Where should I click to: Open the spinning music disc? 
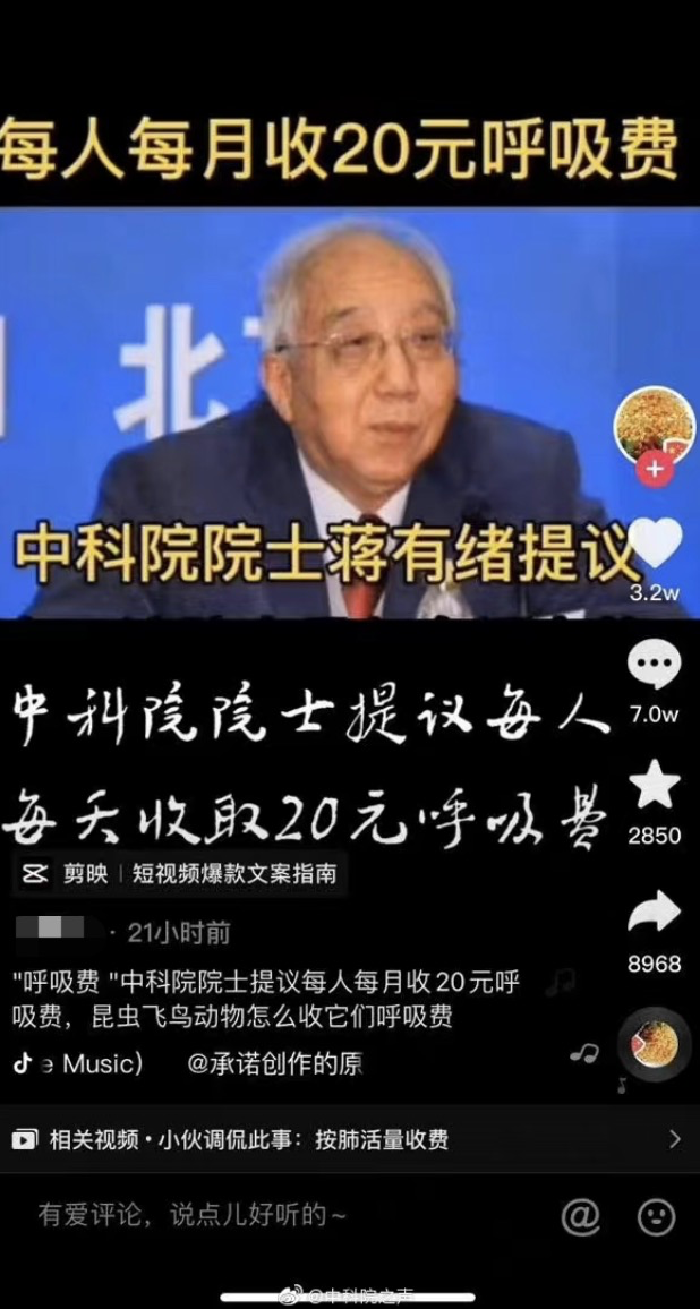pyautogui.click(x=654, y=1044)
